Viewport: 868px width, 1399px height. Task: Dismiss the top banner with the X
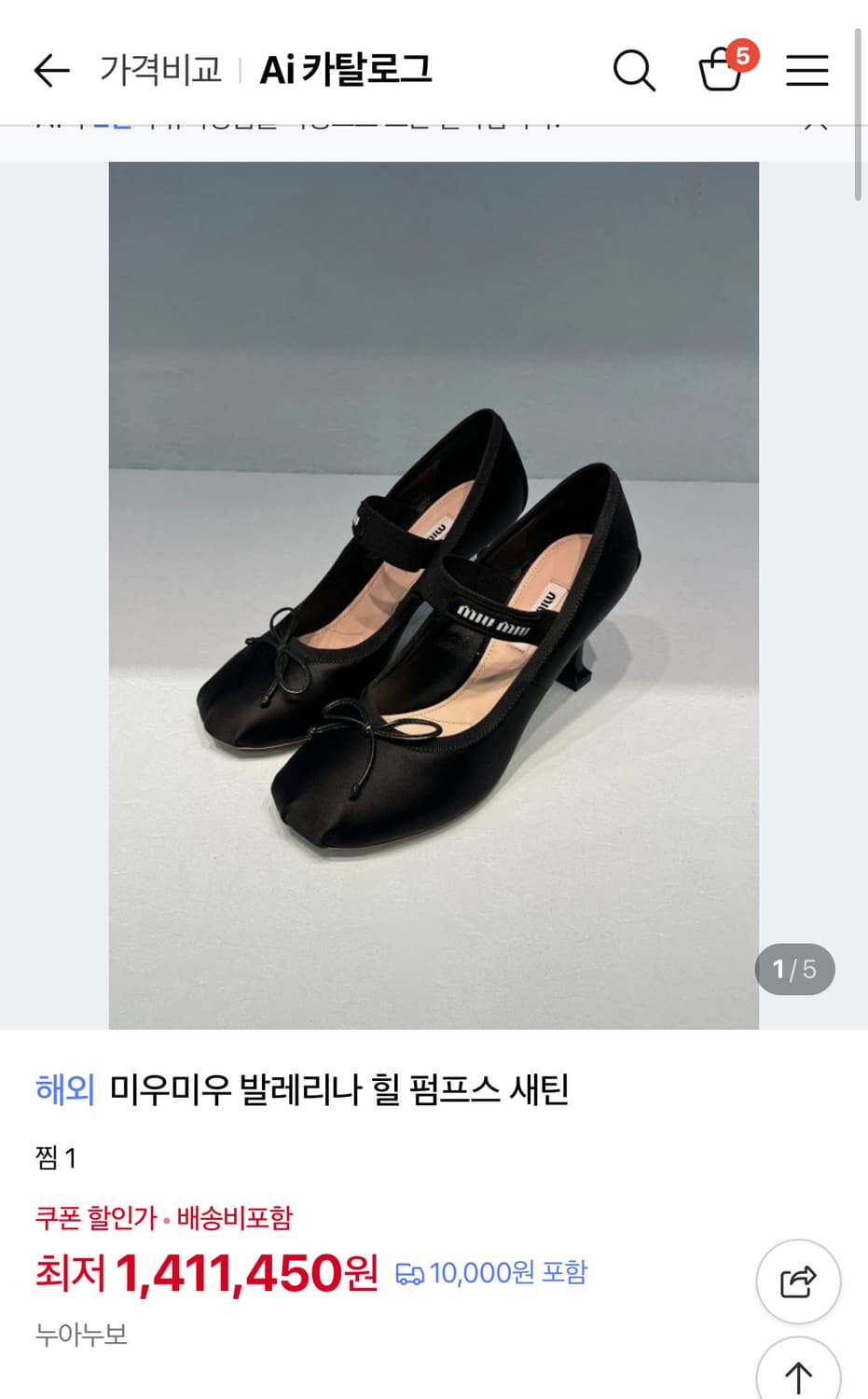click(x=818, y=122)
